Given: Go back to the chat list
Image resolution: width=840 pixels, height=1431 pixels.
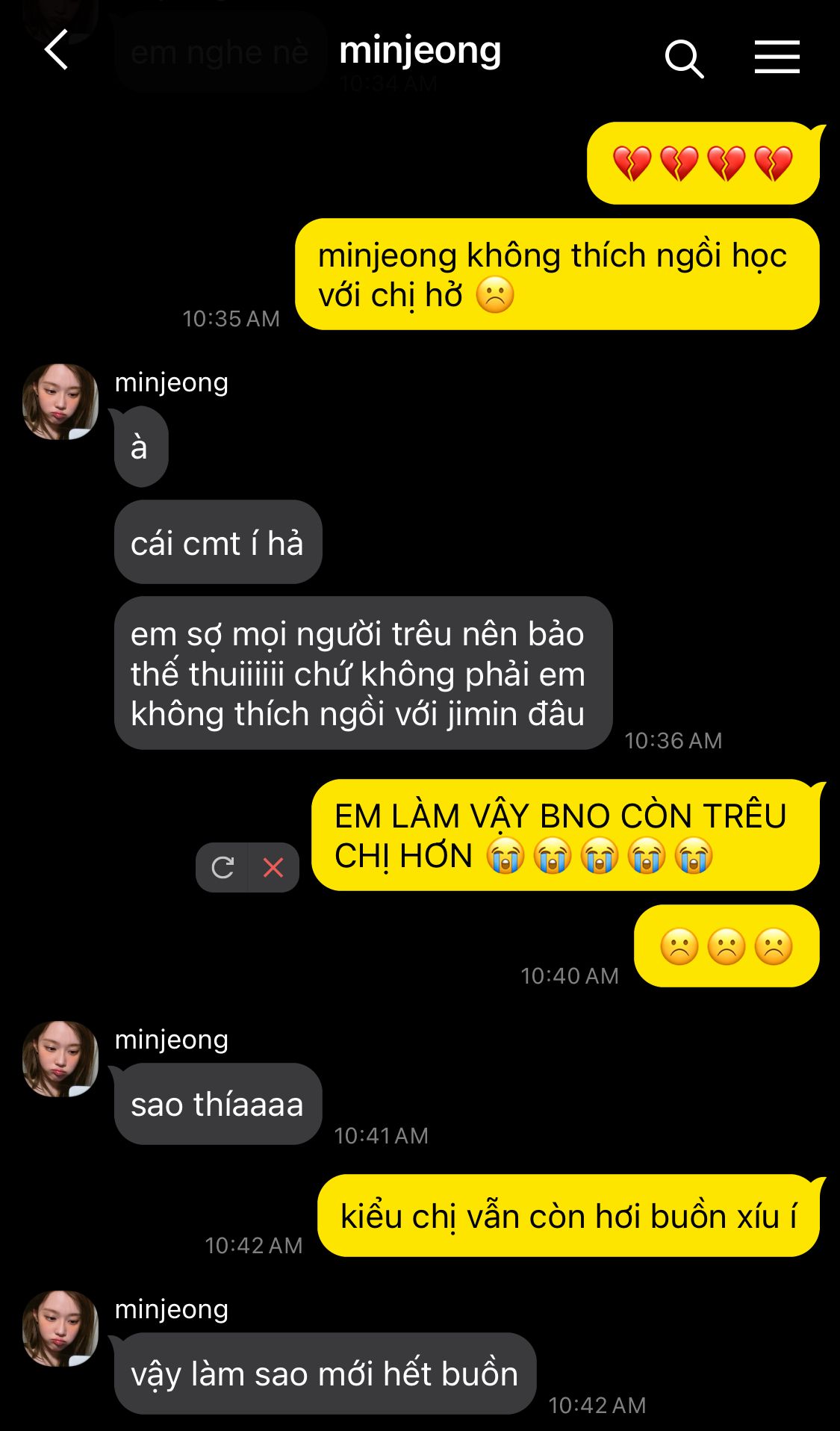Looking at the screenshot, I should [56, 50].
